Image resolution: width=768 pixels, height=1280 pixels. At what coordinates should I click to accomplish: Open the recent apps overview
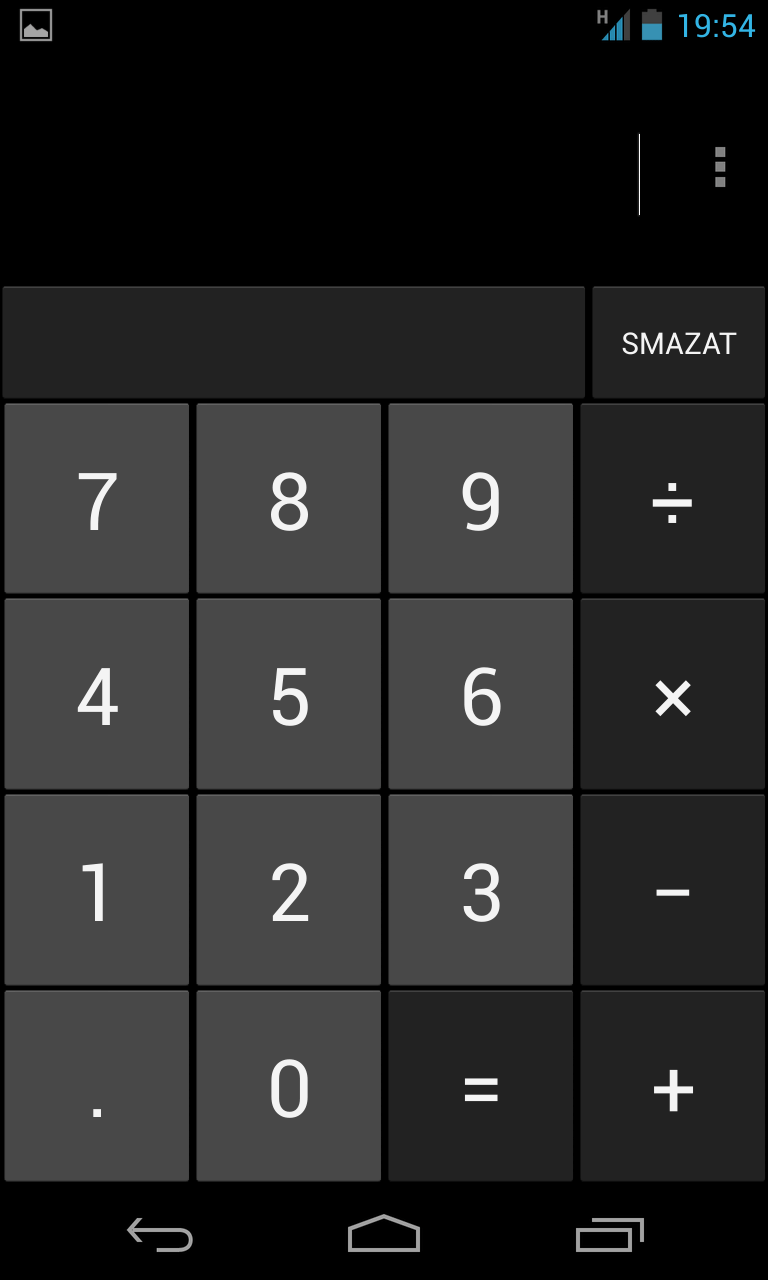click(x=609, y=1235)
